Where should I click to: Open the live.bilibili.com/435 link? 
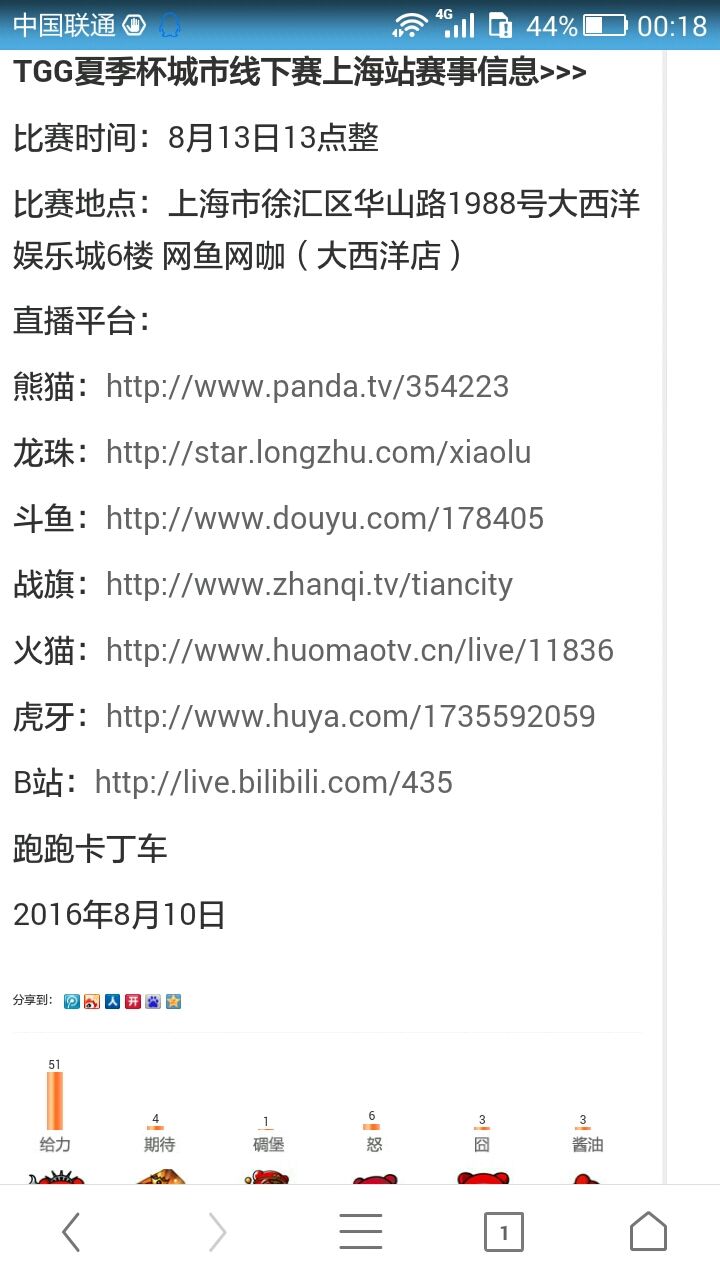click(274, 782)
